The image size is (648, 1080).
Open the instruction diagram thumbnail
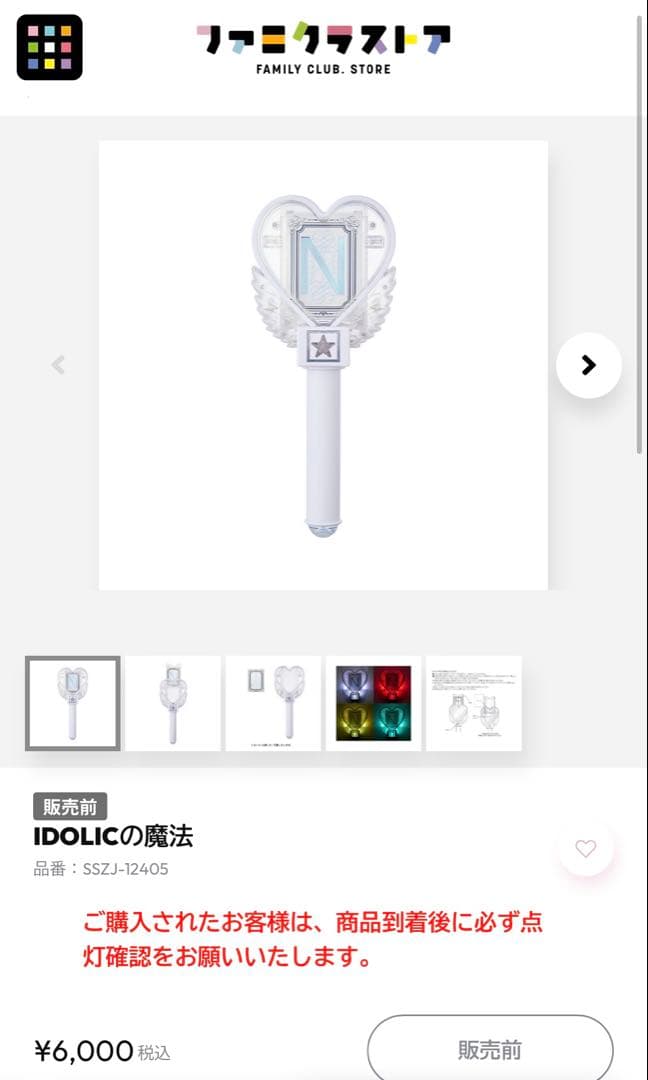point(474,703)
